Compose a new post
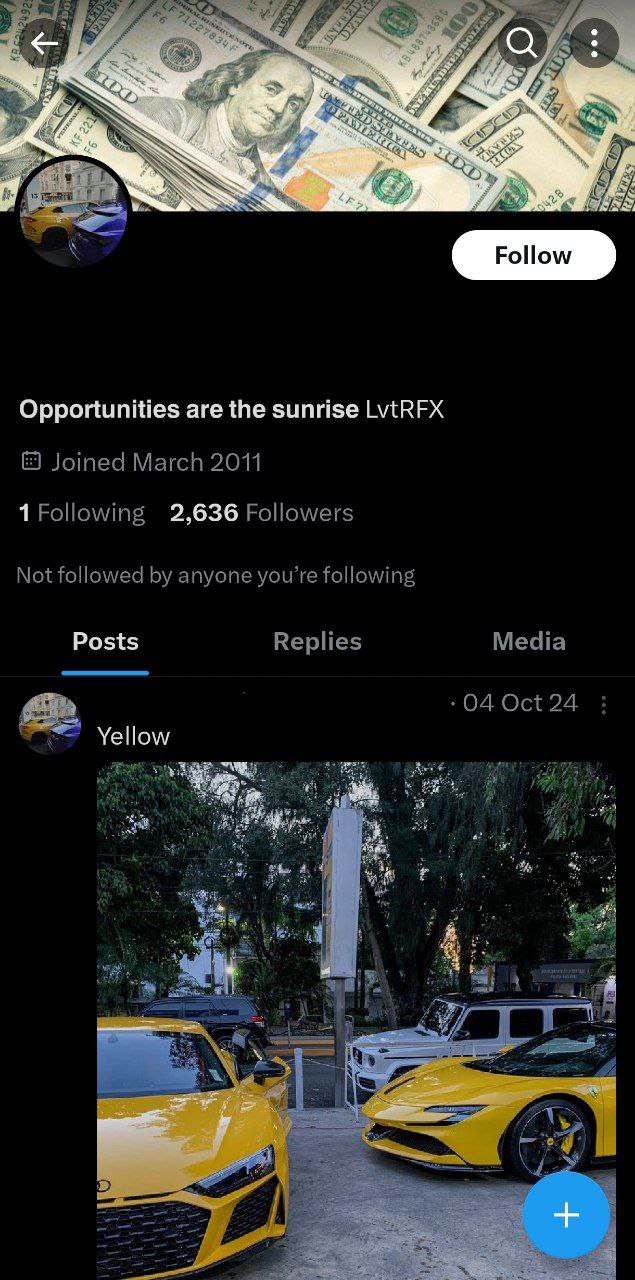 566,1214
